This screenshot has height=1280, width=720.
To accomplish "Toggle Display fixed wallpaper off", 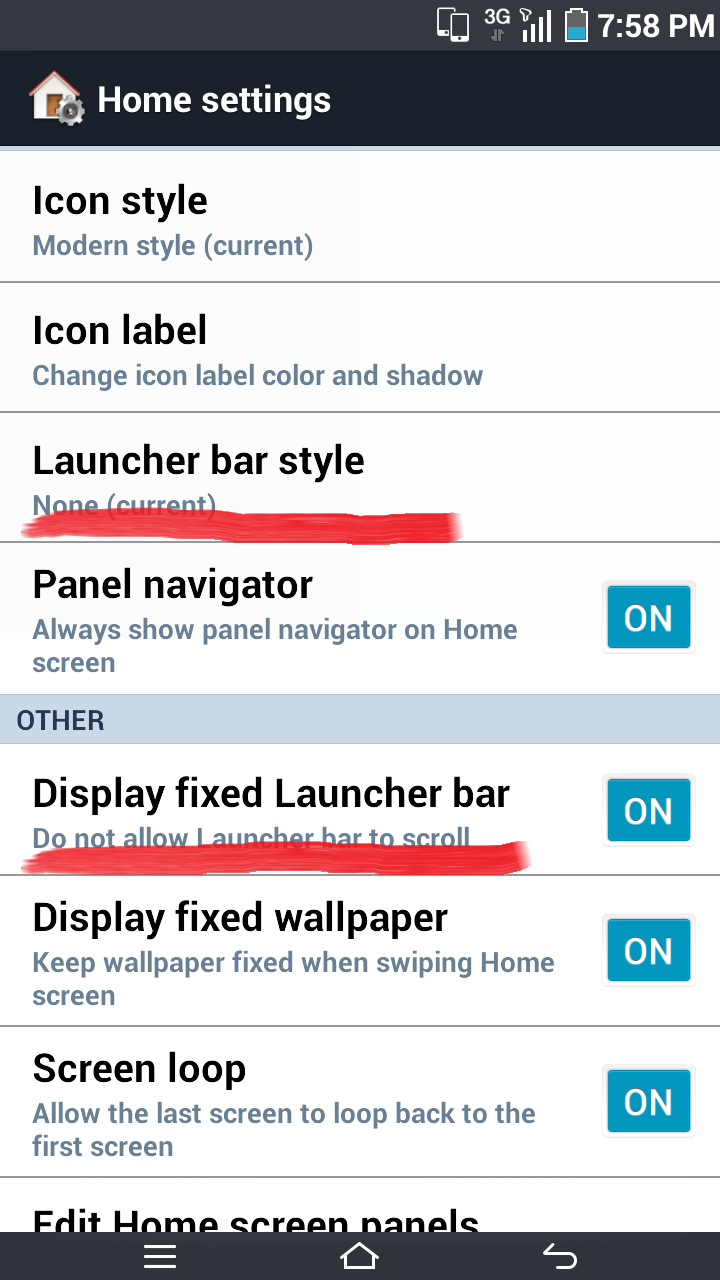I will (x=648, y=951).
